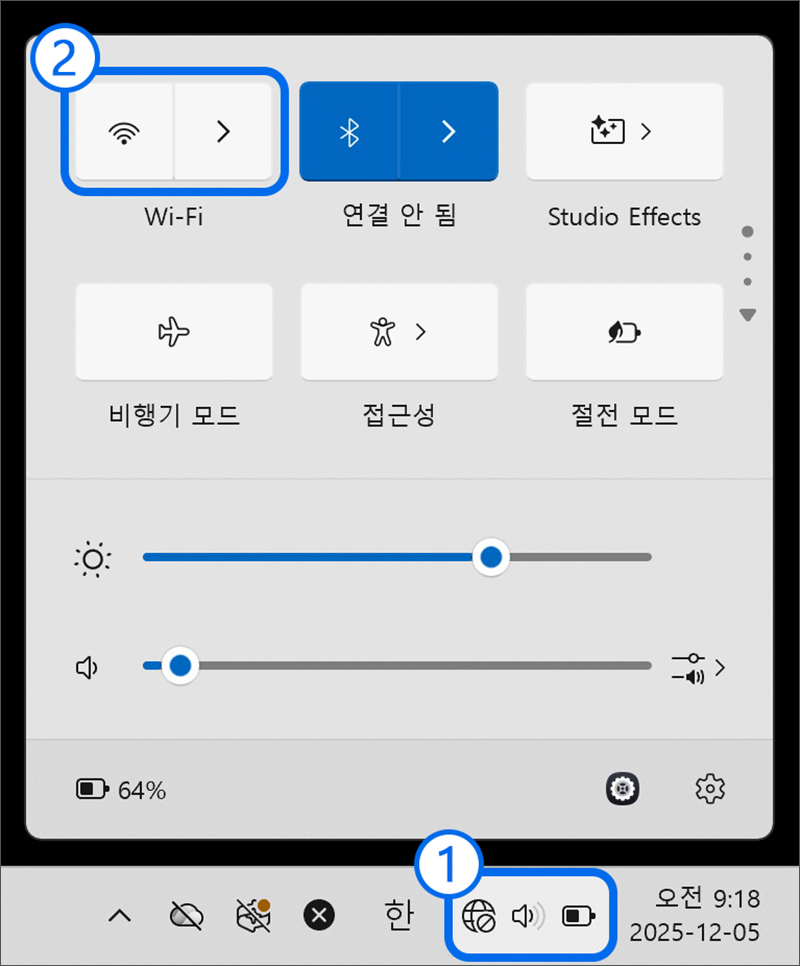Viewport: 800px width, 966px height.
Task: Enable 비행기 모드 (airplane mode)
Action: 173,331
